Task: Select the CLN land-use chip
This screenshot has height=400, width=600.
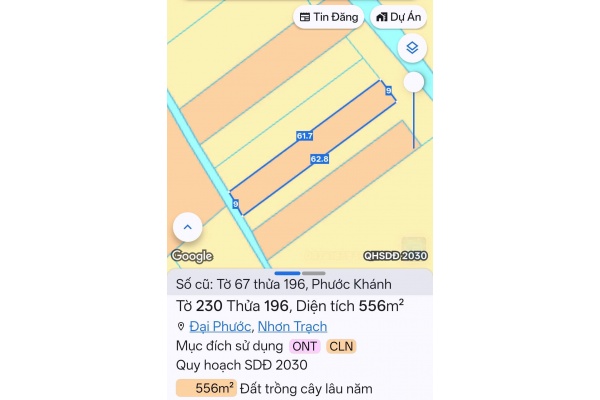Action: (342, 346)
